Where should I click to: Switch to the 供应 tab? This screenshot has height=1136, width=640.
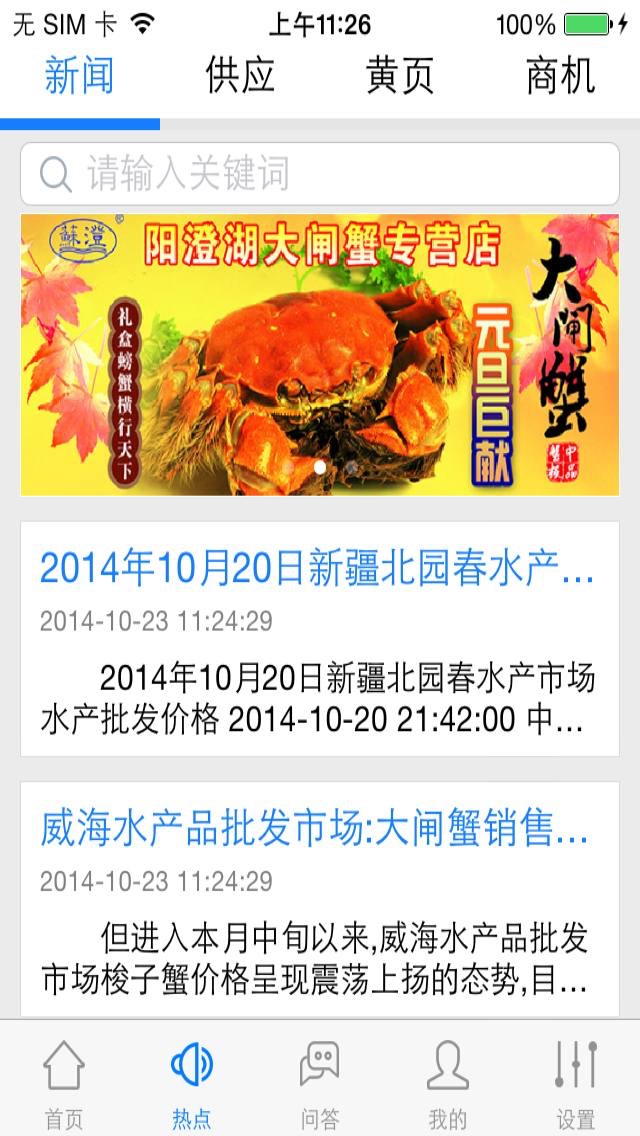point(240,76)
